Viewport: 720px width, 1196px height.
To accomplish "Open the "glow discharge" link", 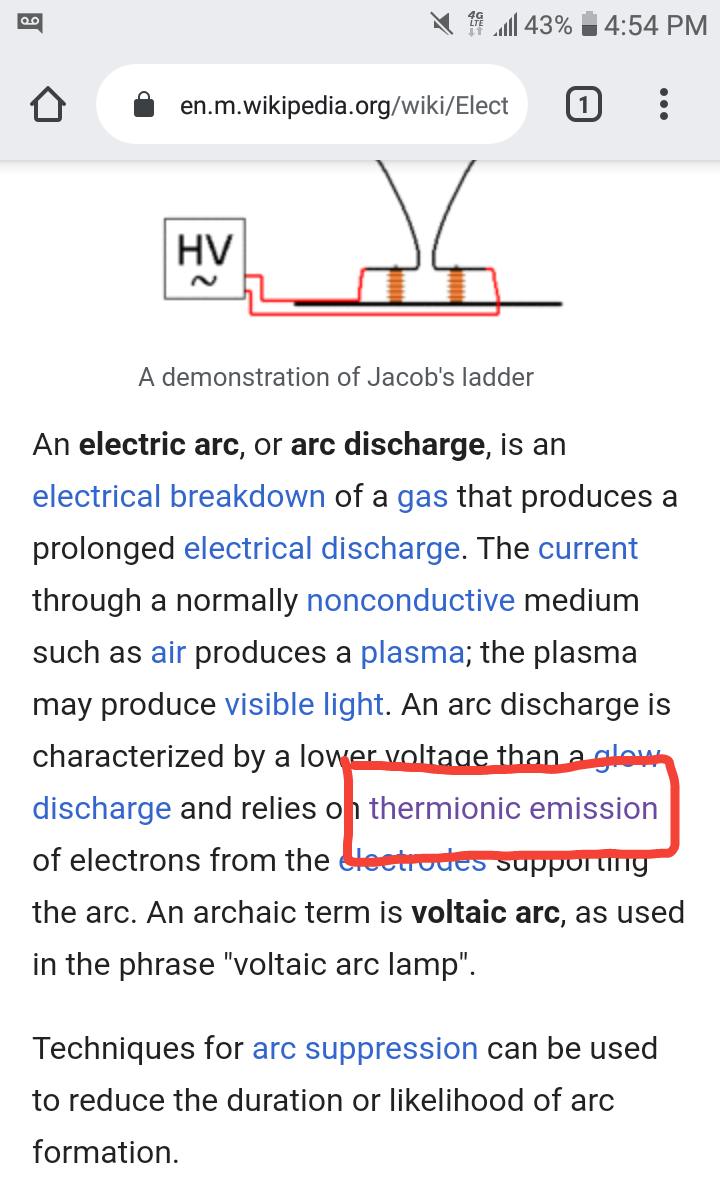I will pyautogui.click(x=101, y=808).
